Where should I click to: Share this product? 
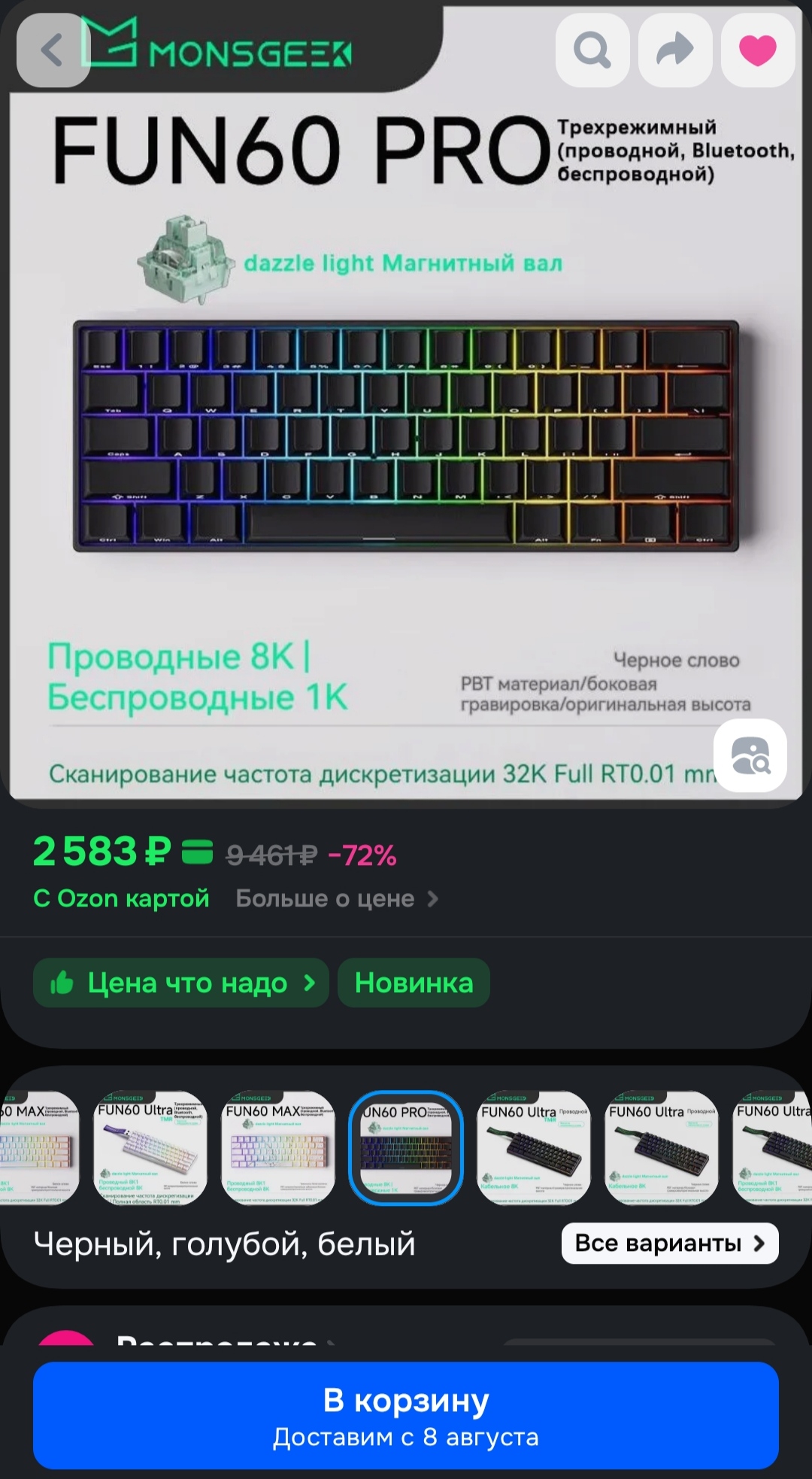pos(674,50)
